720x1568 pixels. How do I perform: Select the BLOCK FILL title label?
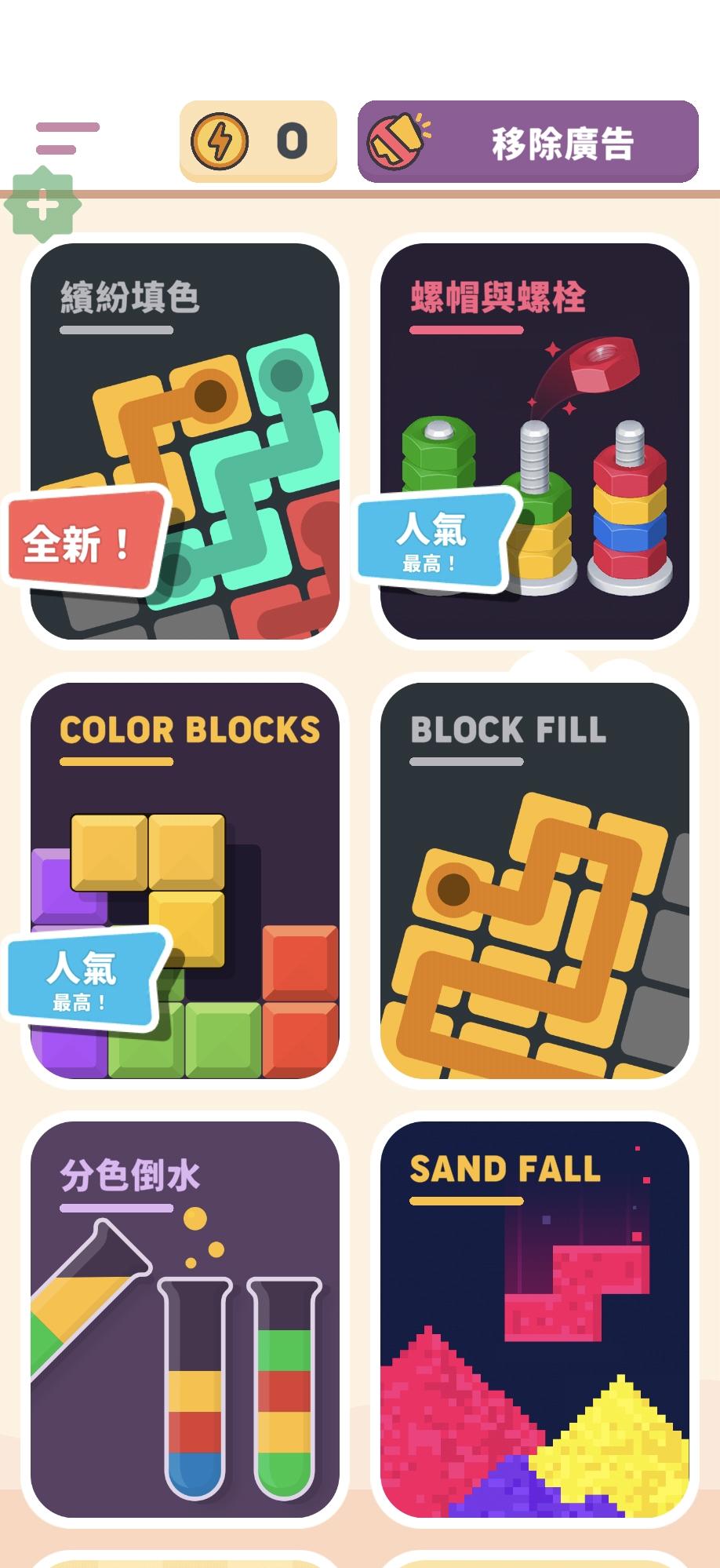tap(508, 730)
